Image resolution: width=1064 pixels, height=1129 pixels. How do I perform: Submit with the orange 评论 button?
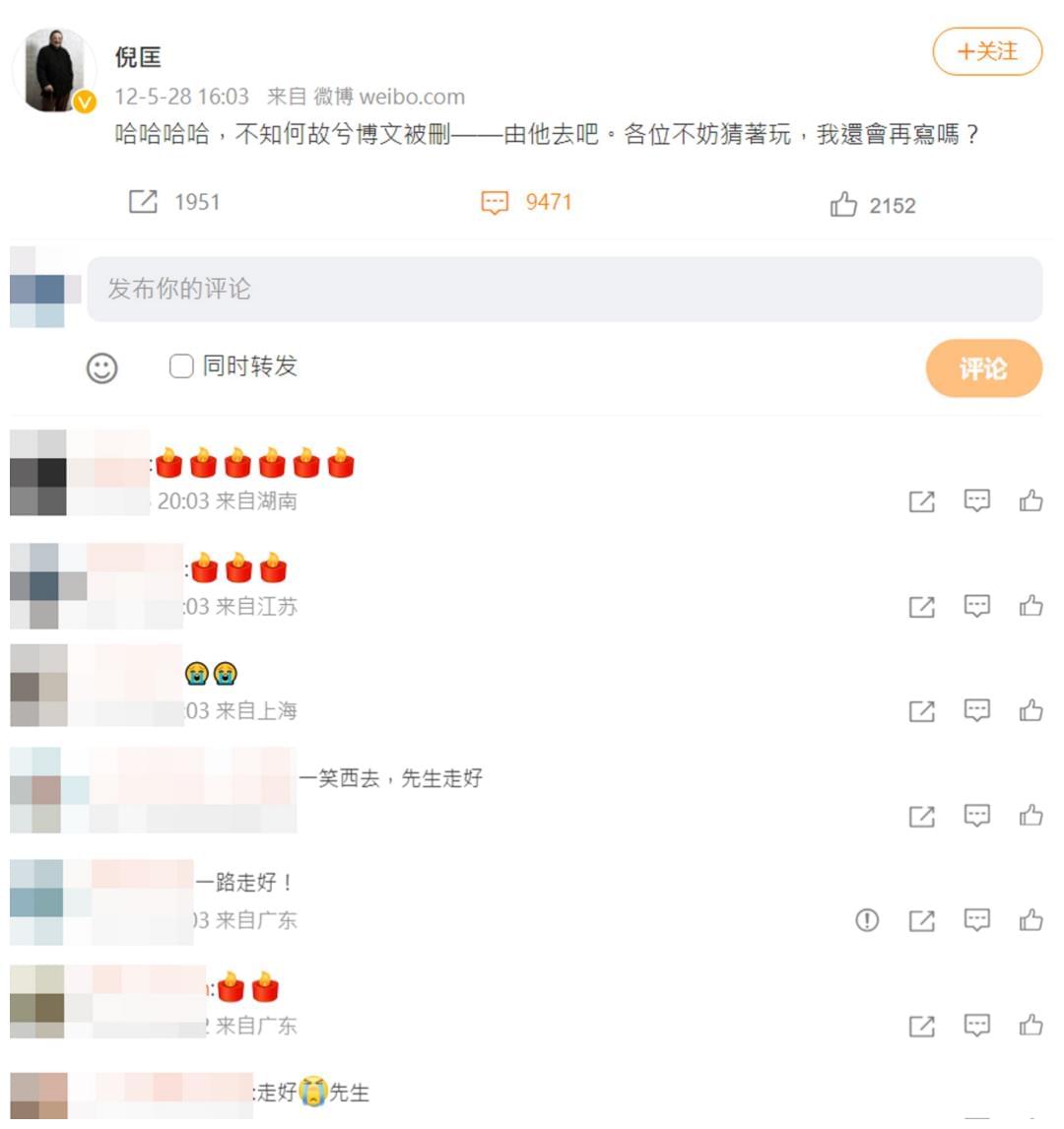coord(983,368)
